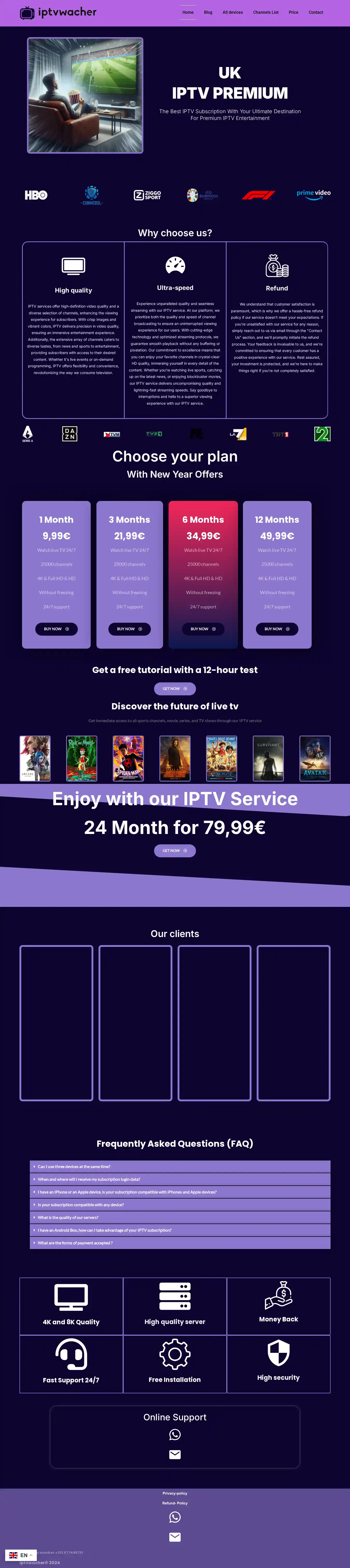Screen dimensions: 350x1568
Task: Choose BUY NOW for the 3 Months plan
Action: 129,629
